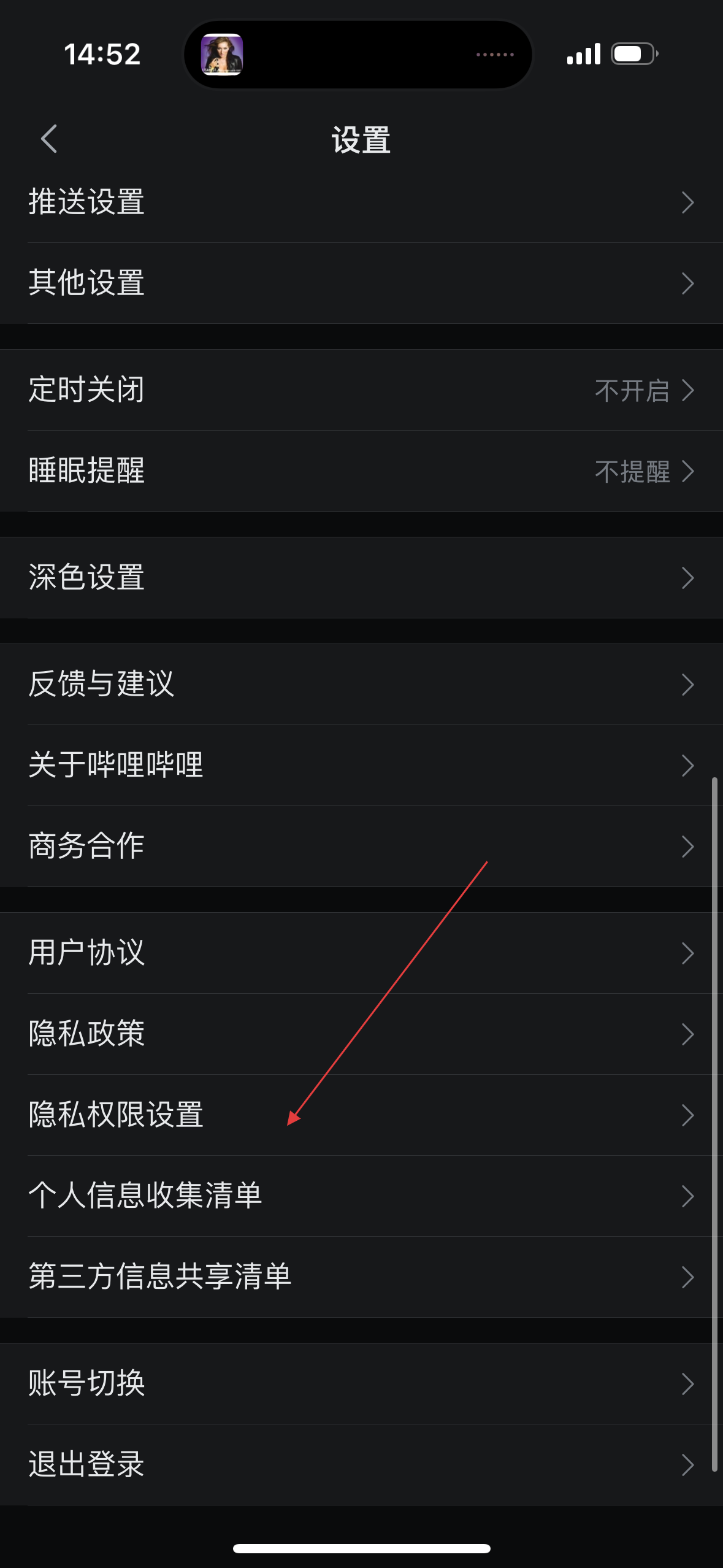The width and height of the screenshot is (723, 1568).
Task: Open 深色设置
Action: pyautogui.click(x=361, y=578)
